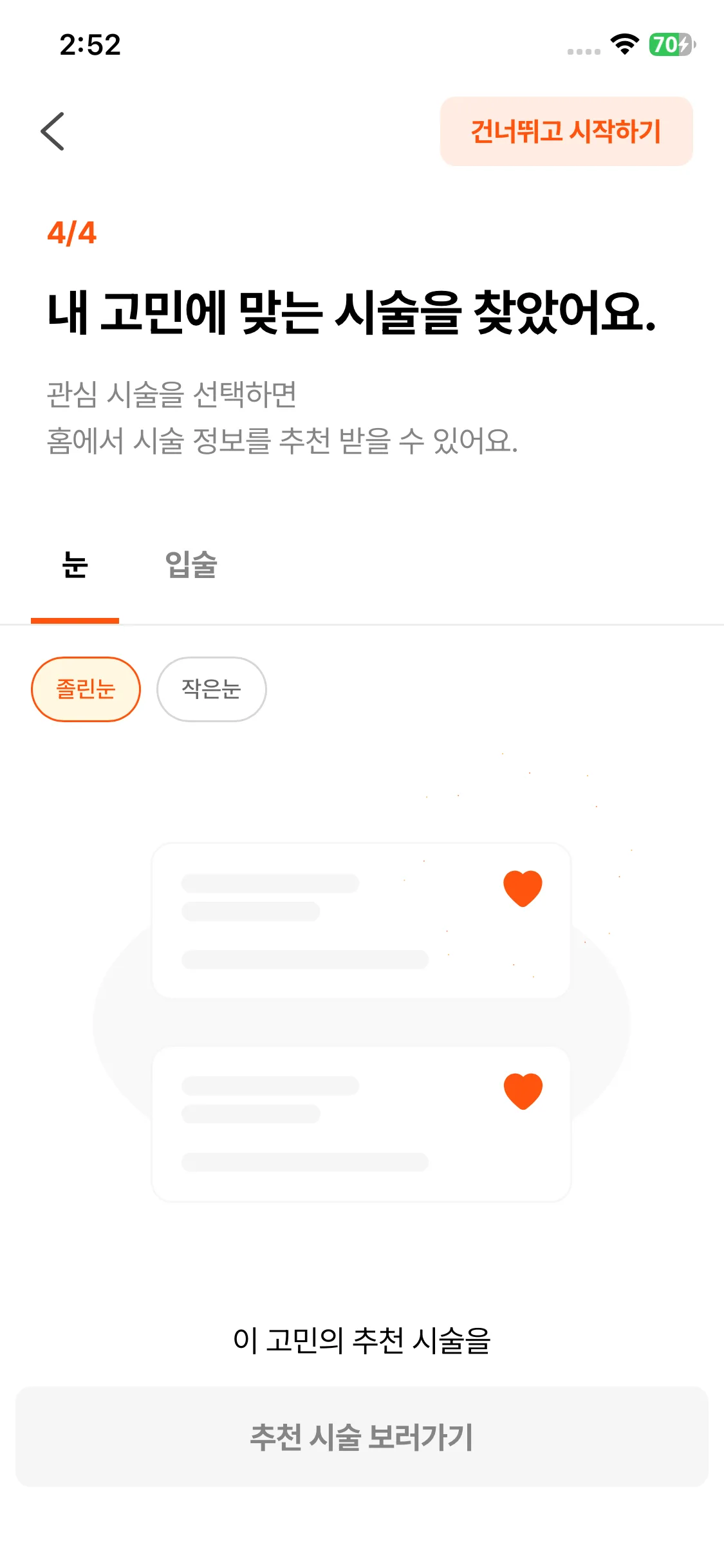724x1568 pixels.
Task: Switch to the 입술 tab
Action: click(x=191, y=566)
